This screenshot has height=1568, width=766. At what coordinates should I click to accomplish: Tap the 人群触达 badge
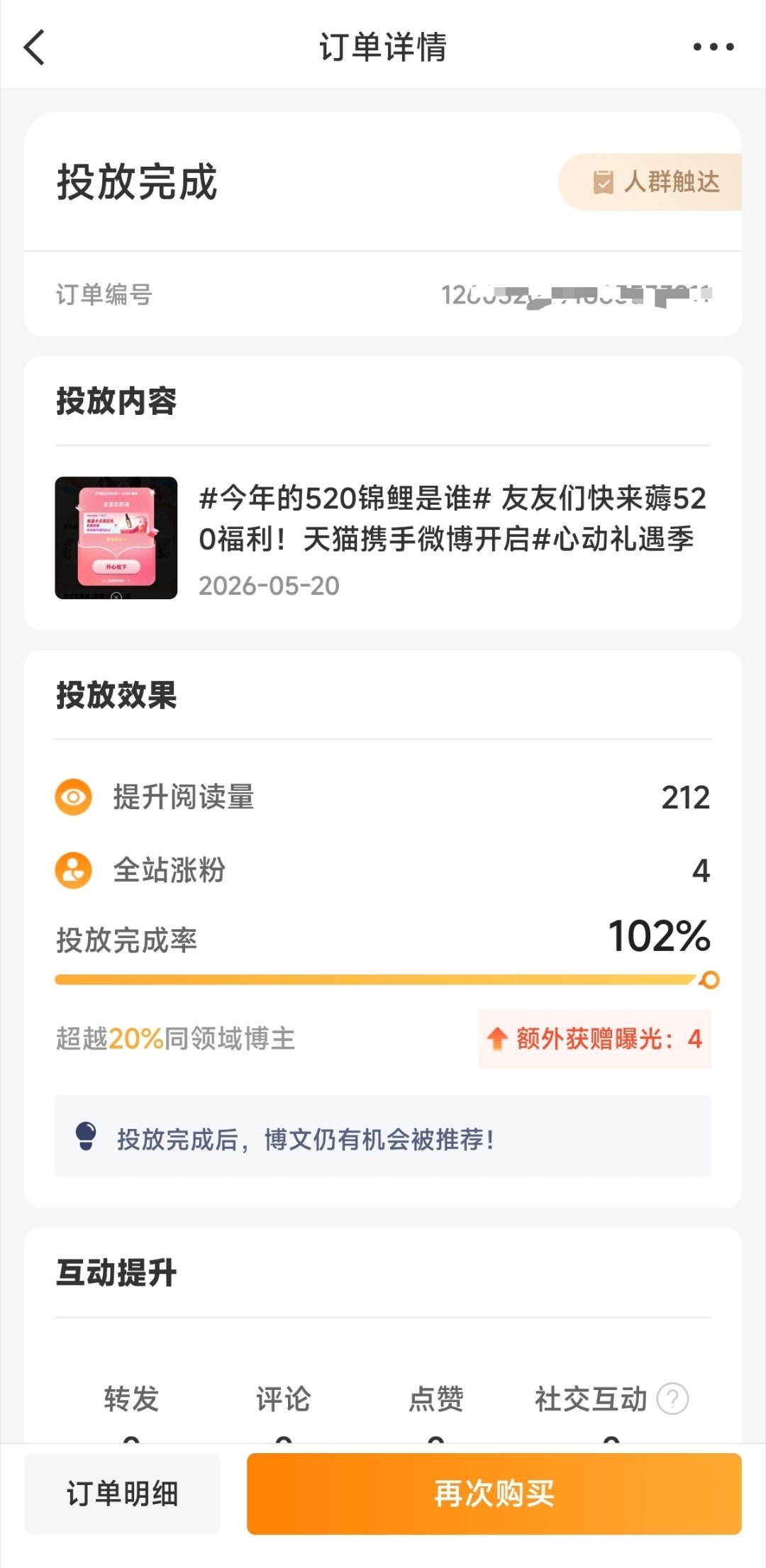click(x=650, y=182)
